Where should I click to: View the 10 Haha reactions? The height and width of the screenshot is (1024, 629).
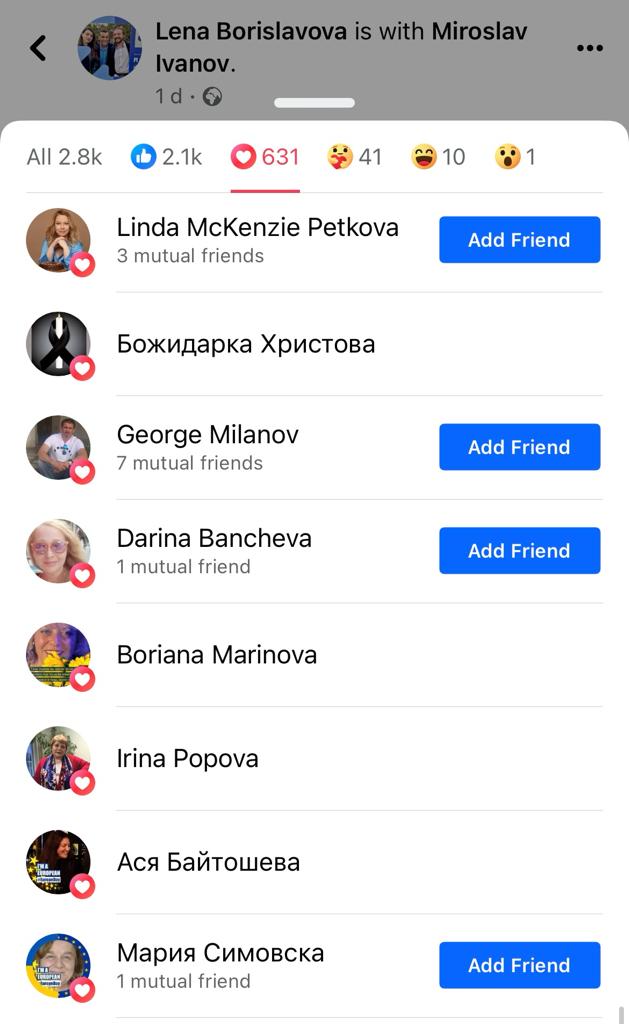[438, 157]
